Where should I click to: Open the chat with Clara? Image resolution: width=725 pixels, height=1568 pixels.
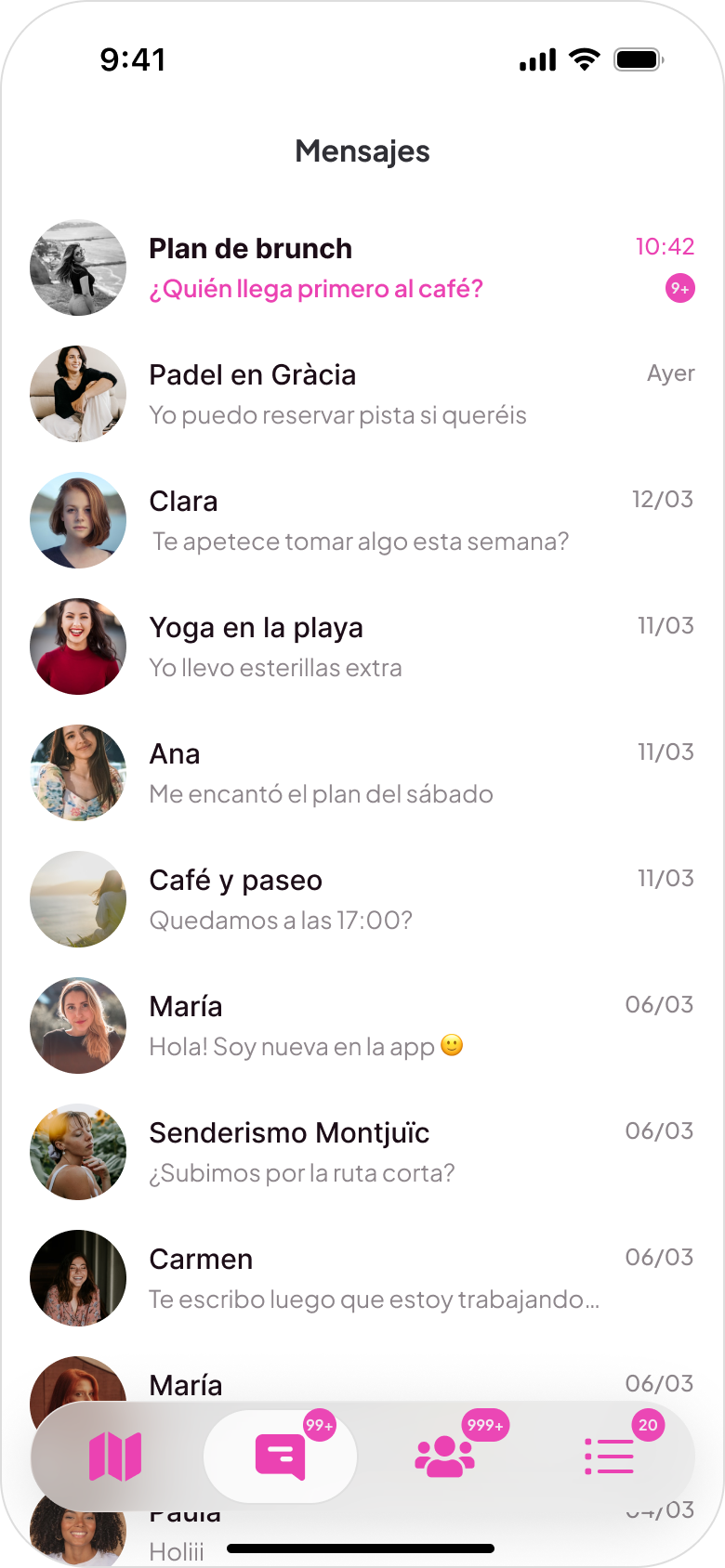362,520
